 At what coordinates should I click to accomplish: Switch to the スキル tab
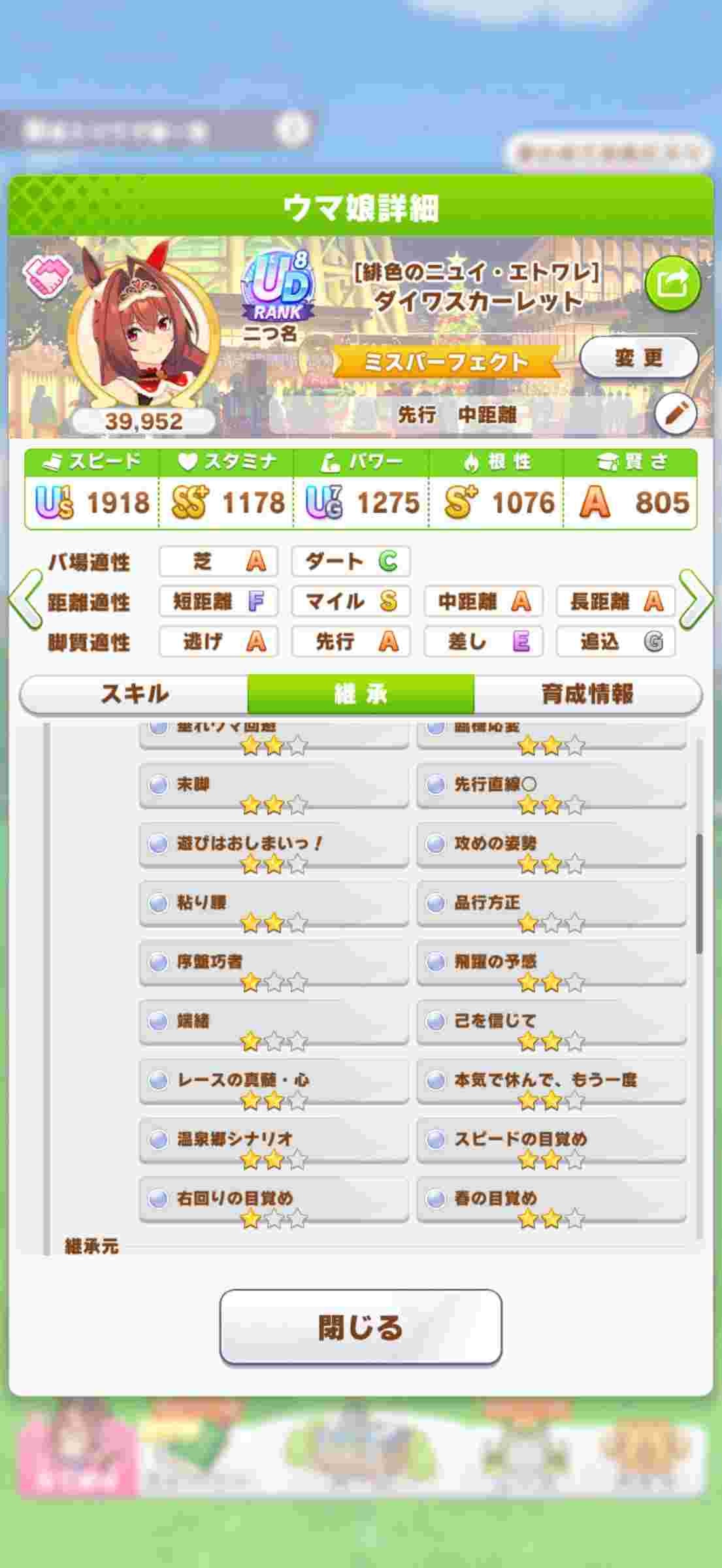point(134,694)
